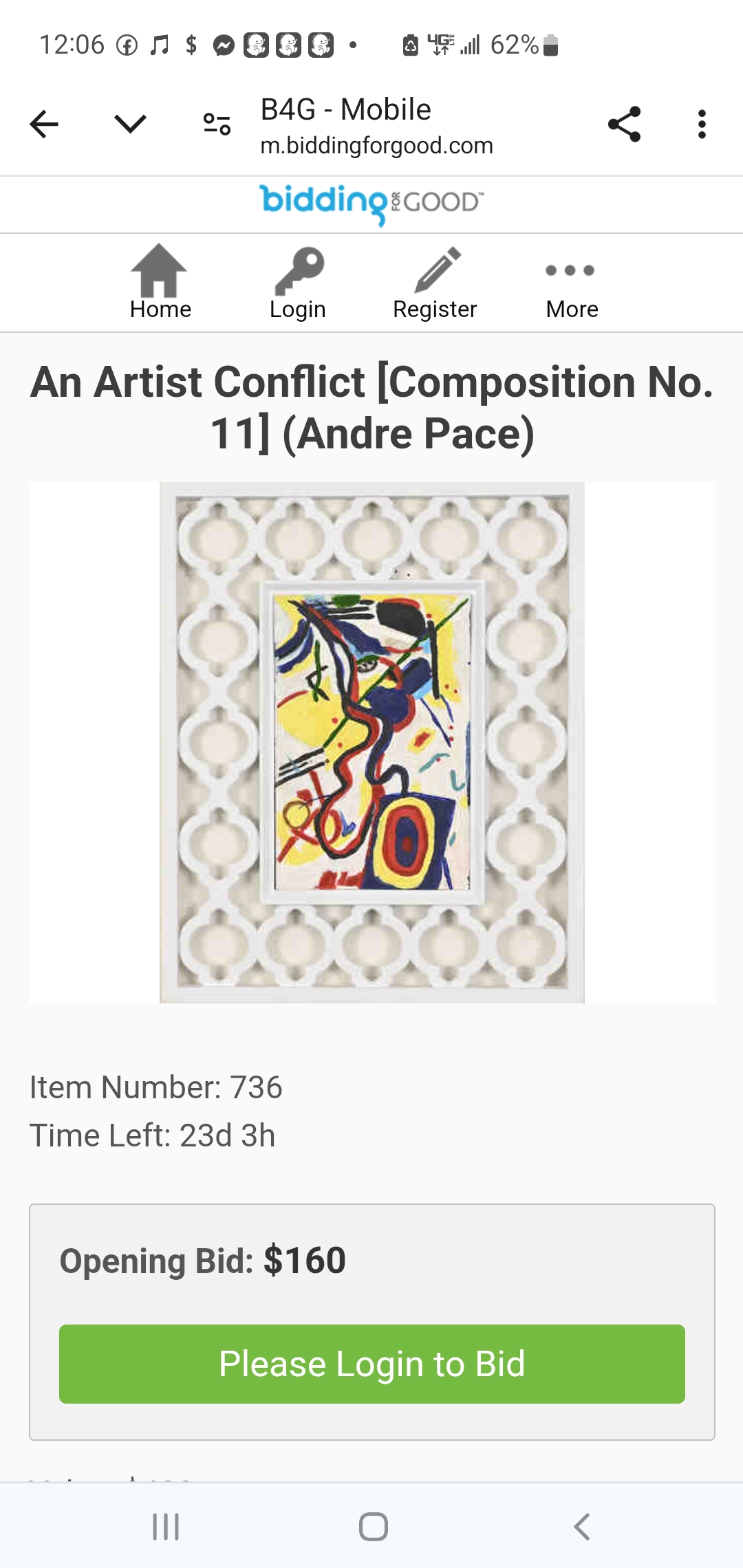Open the BiddingForGood logo link
743x1568 pixels.
pyautogui.click(x=371, y=204)
